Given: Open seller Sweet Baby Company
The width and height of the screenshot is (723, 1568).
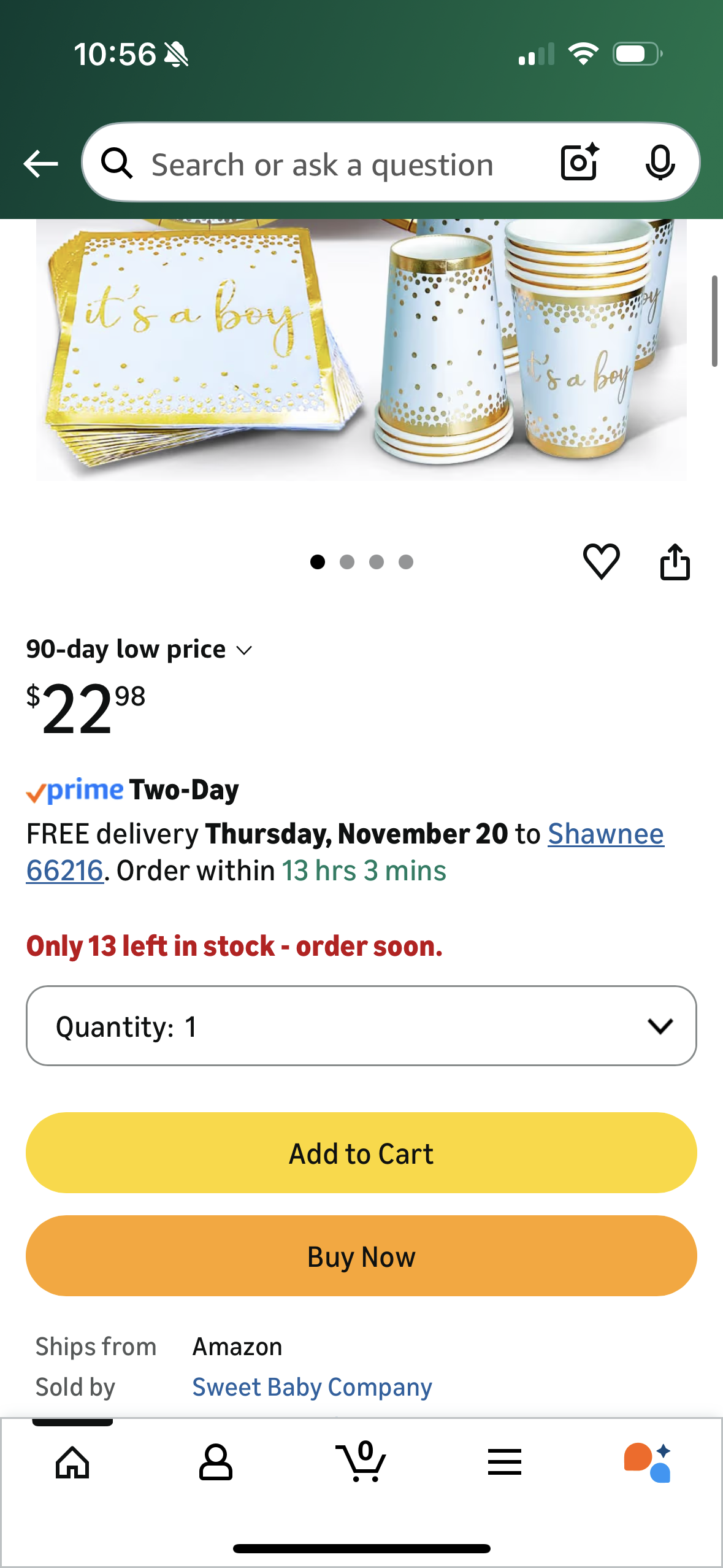Looking at the screenshot, I should pos(312,1387).
